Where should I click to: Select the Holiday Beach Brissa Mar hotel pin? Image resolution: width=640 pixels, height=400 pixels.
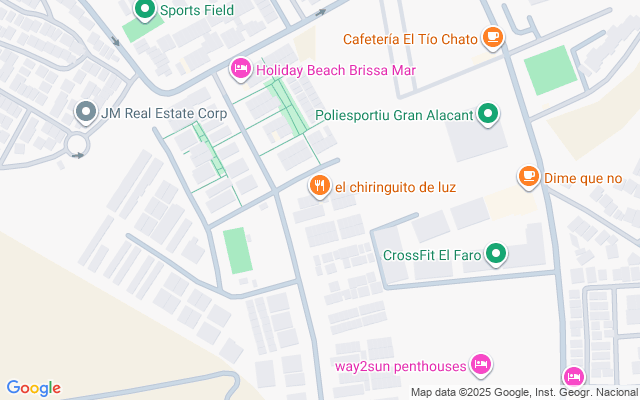tap(240, 70)
